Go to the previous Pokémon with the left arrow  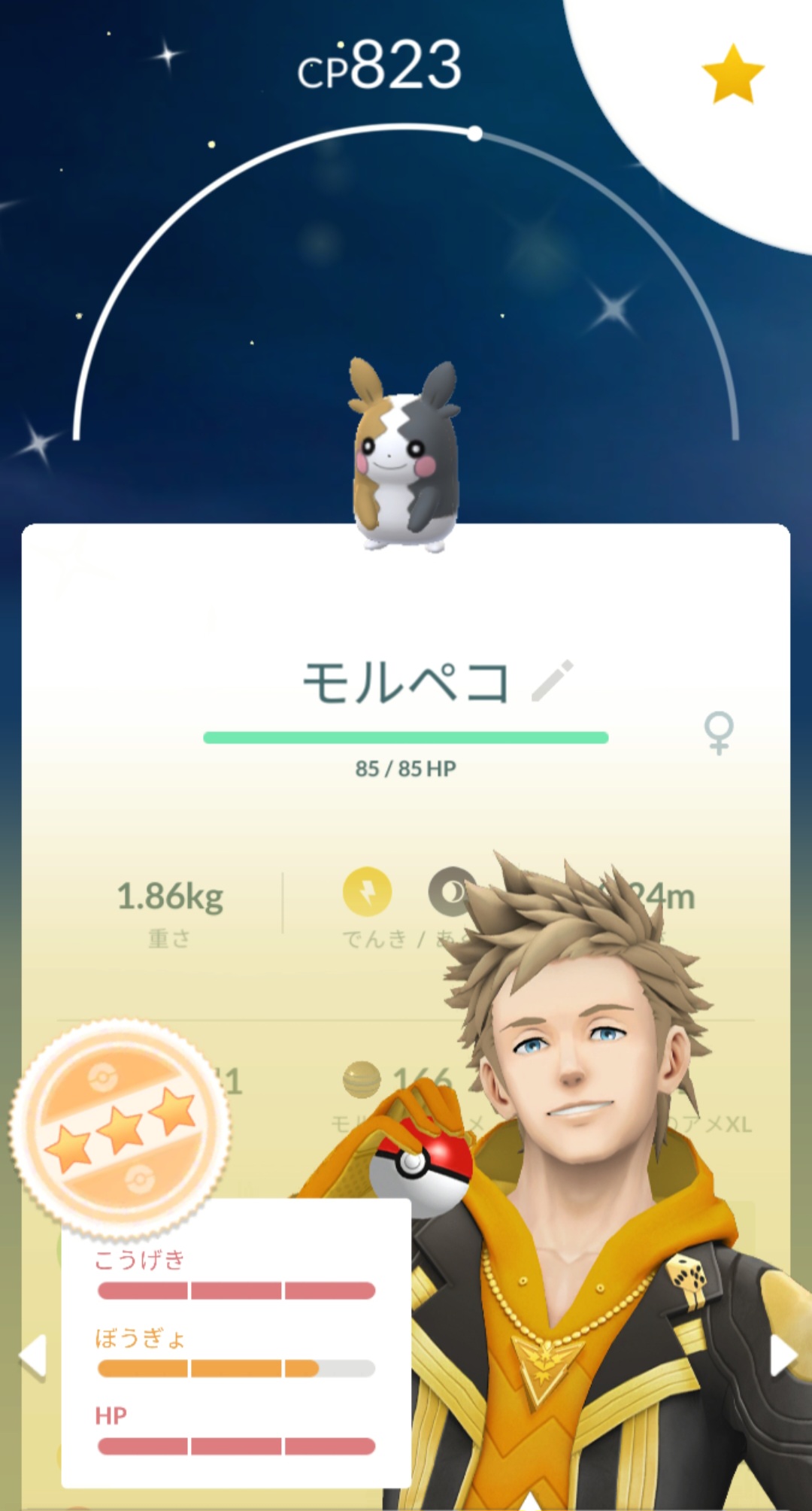pyautogui.click(x=33, y=1357)
